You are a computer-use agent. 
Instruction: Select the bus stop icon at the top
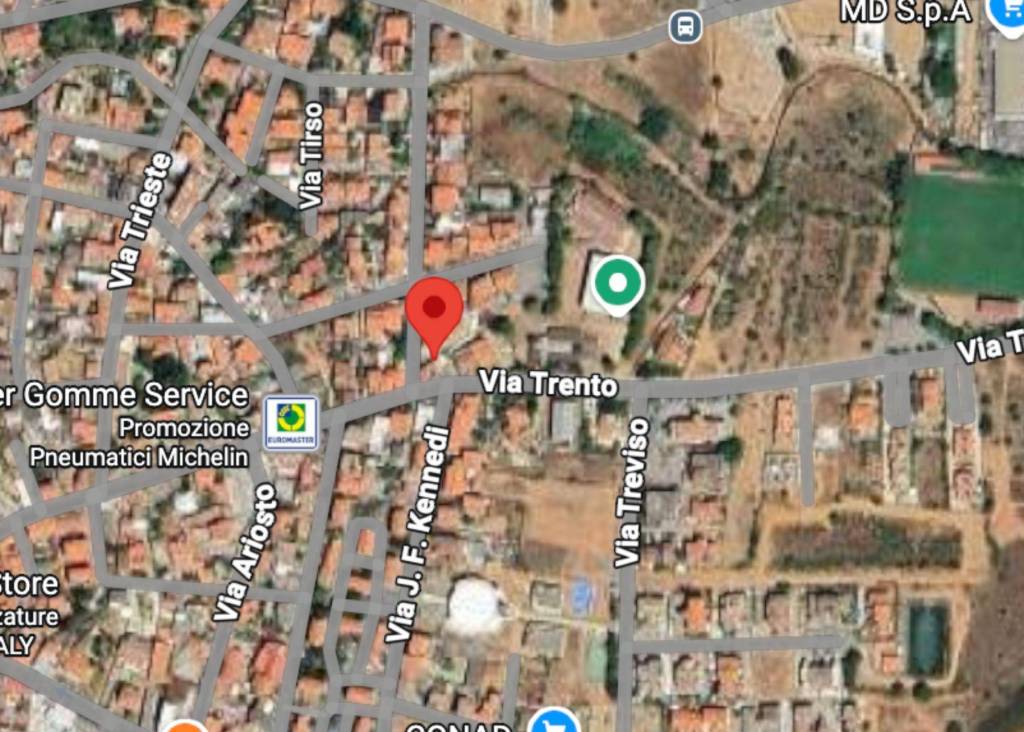pos(685,26)
